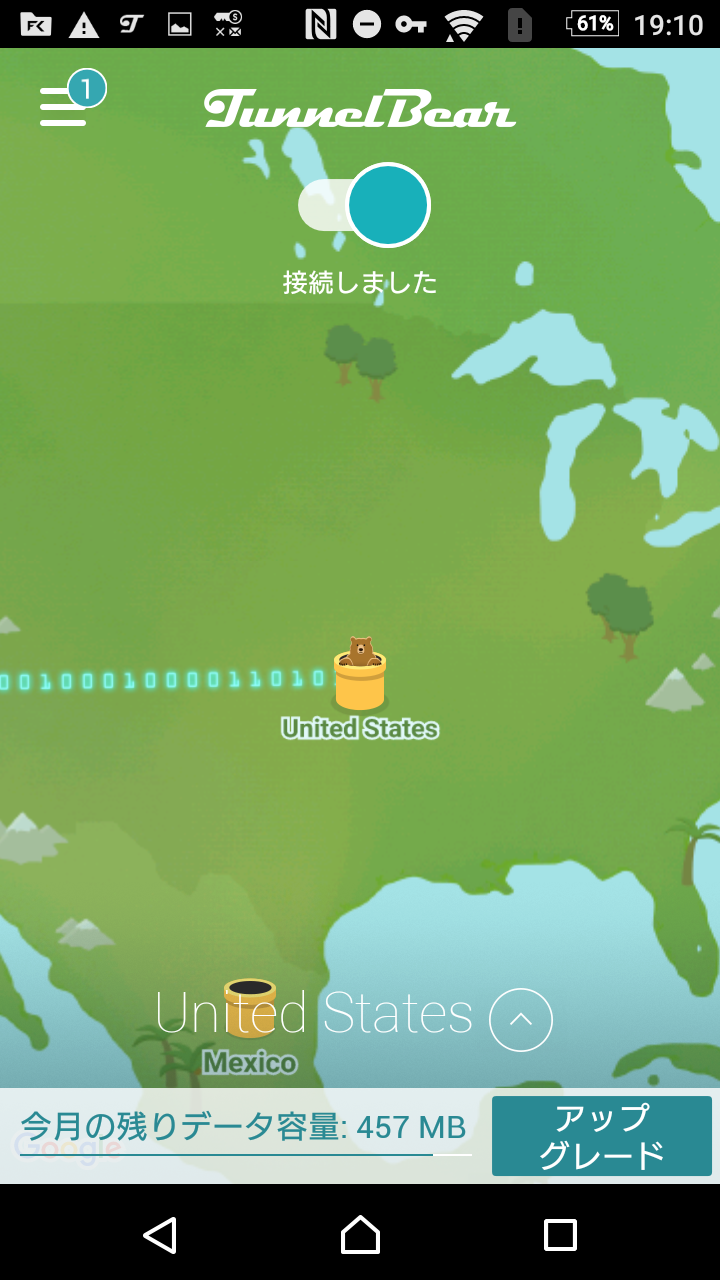The image size is (720, 1280).
Task: Tap the アップグレード upgrade button
Action: (x=602, y=1136)
